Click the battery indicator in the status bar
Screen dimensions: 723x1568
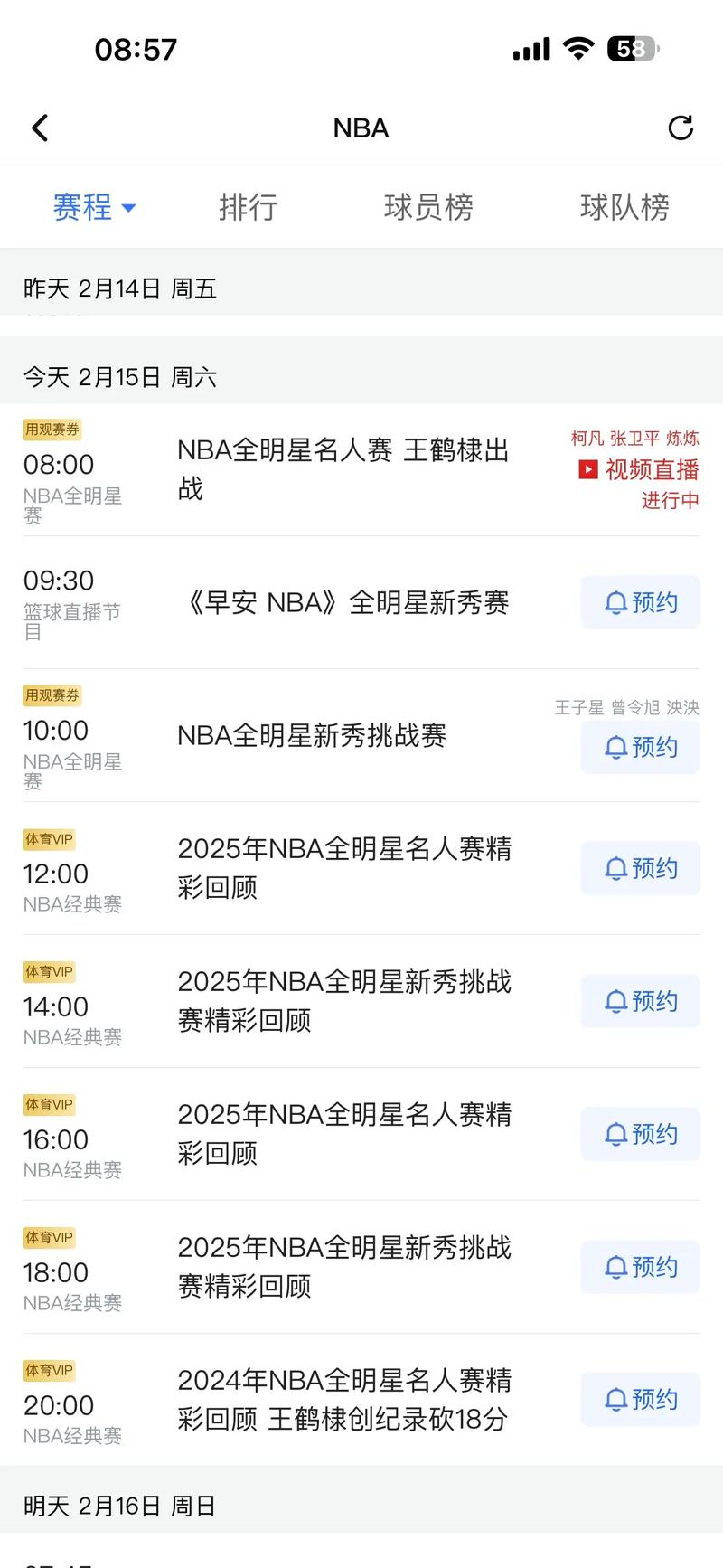pyautogui.click(x=632, y=49)
